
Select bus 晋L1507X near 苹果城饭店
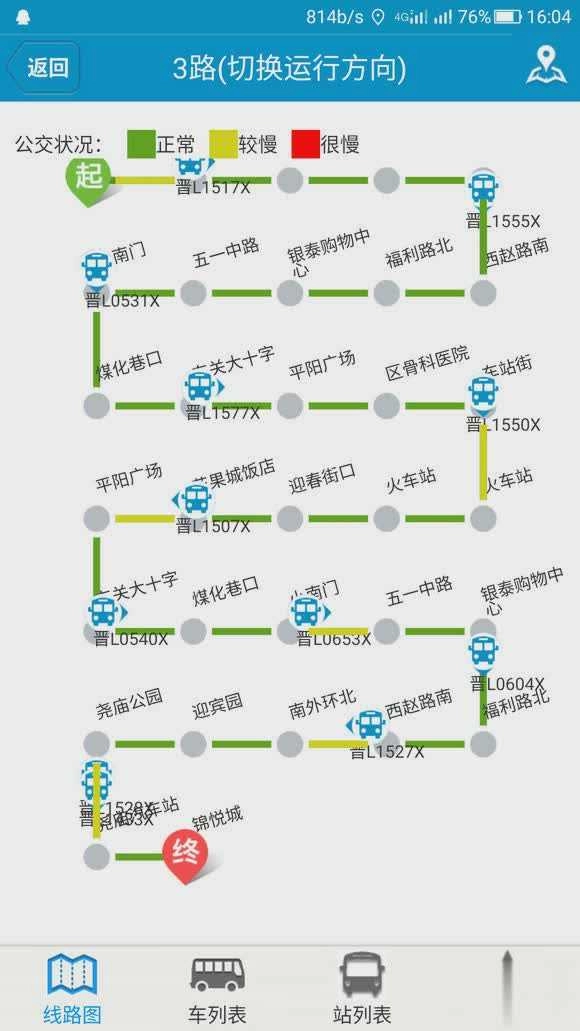click(x=193, y=500)
